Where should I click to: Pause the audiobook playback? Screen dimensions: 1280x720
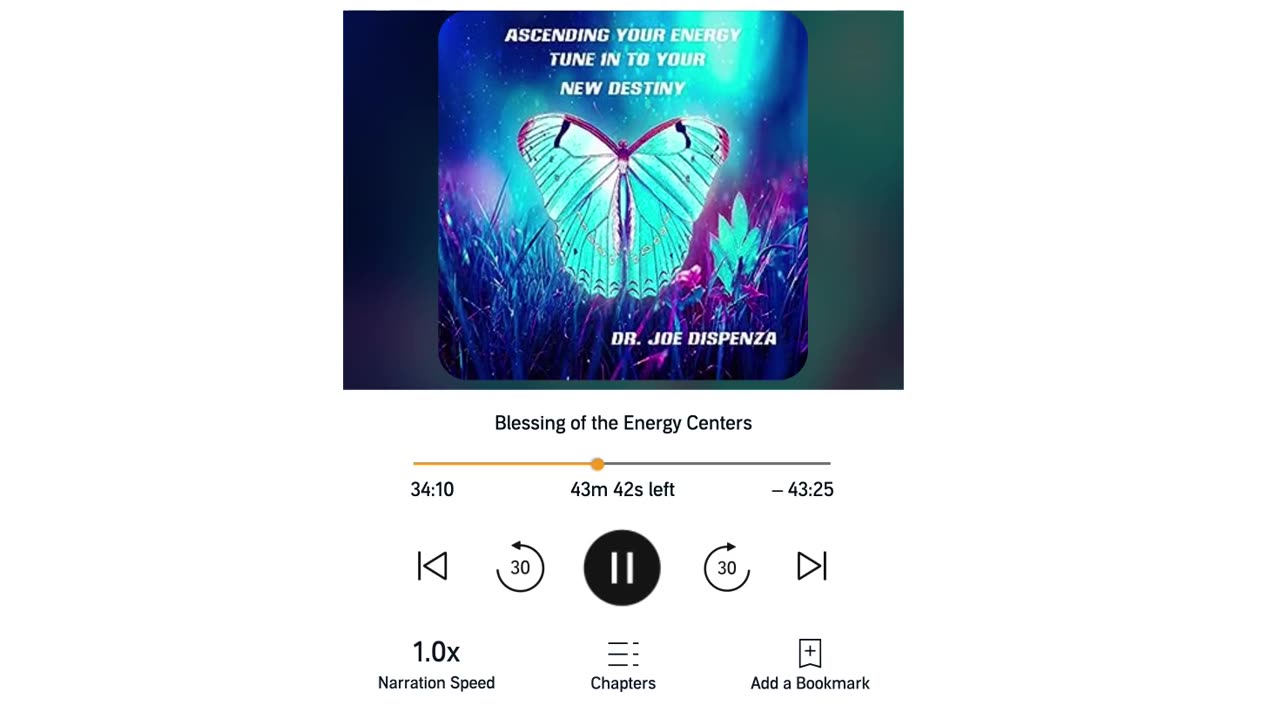(x=622, y=567)
